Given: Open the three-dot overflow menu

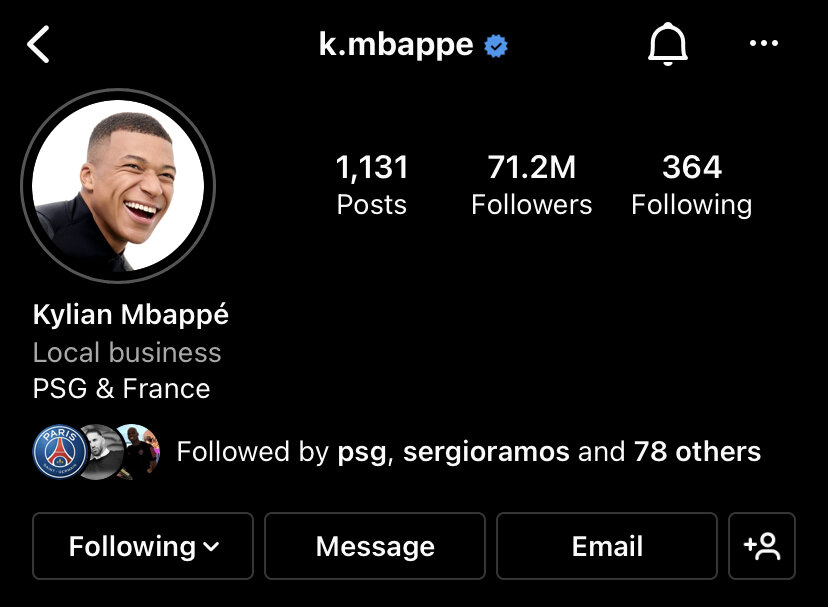Looking at the screenshot, I should click(764, 44).
